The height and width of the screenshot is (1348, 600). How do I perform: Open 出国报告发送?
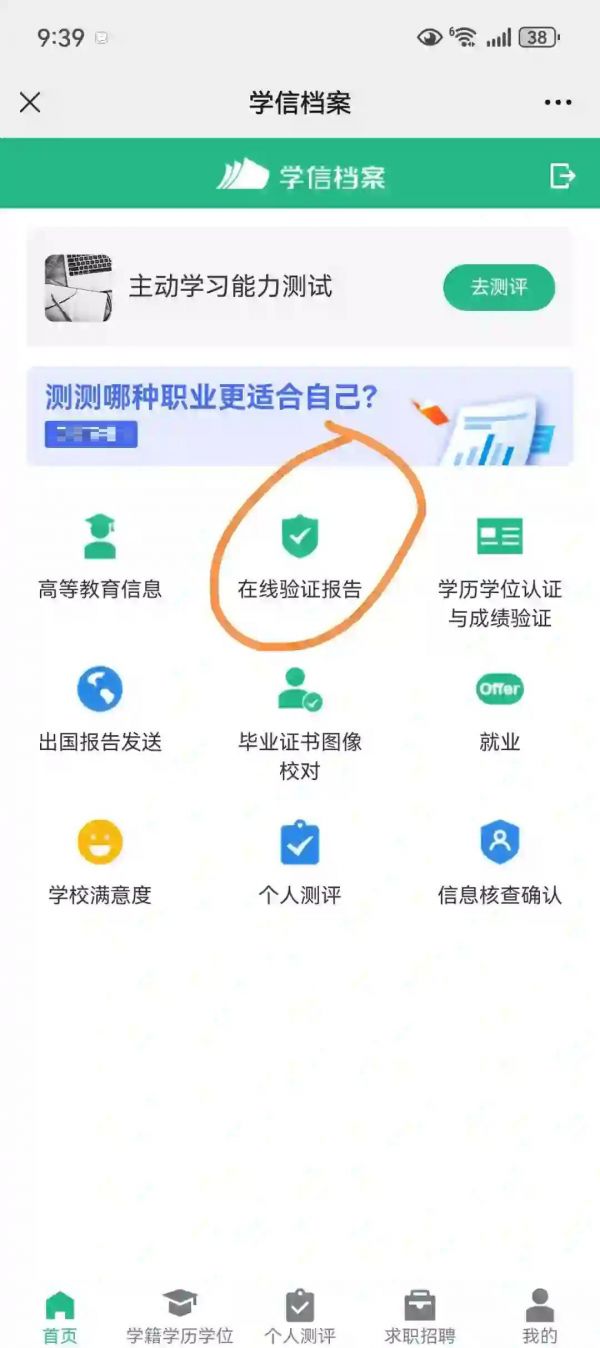tap(100, 710)
